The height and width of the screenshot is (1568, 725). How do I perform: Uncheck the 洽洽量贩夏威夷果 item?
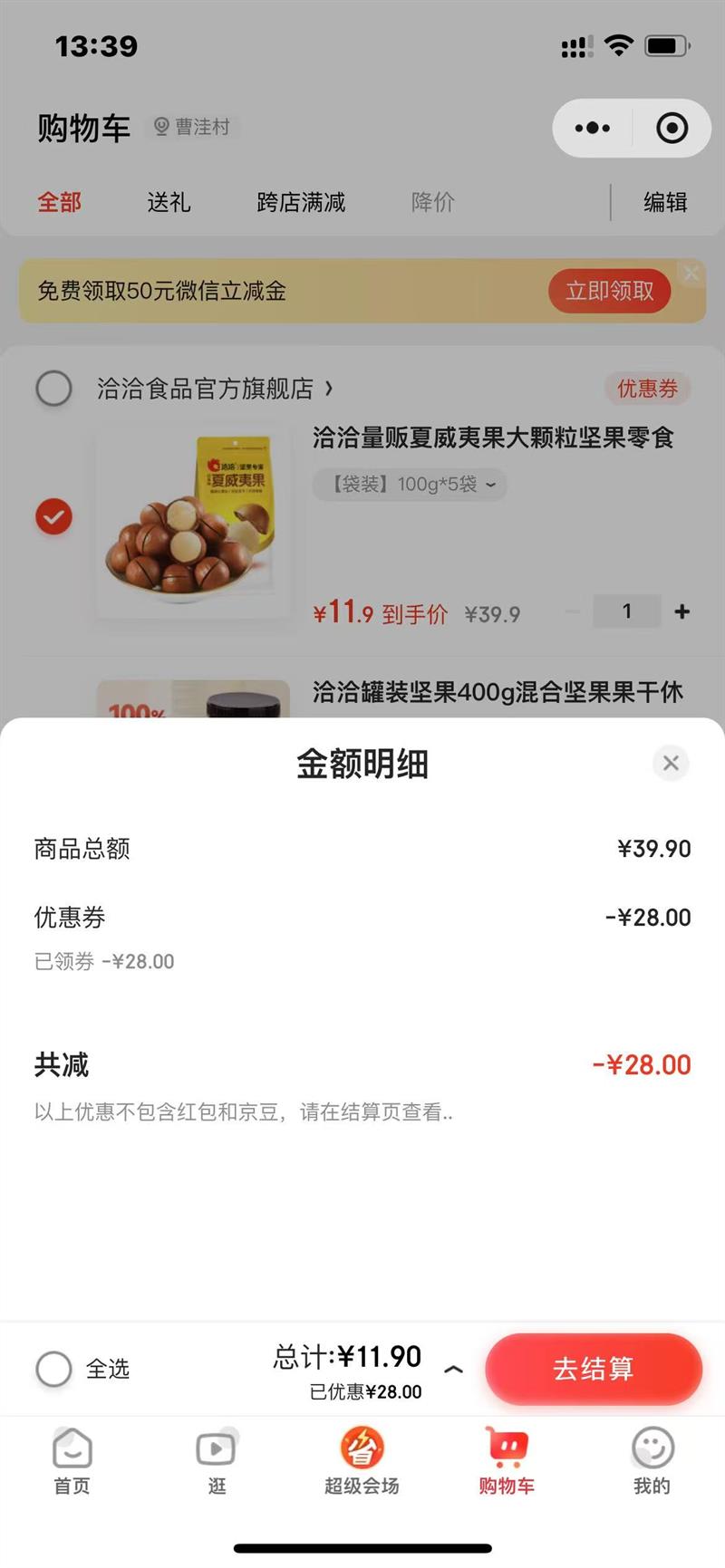point(53,516)
